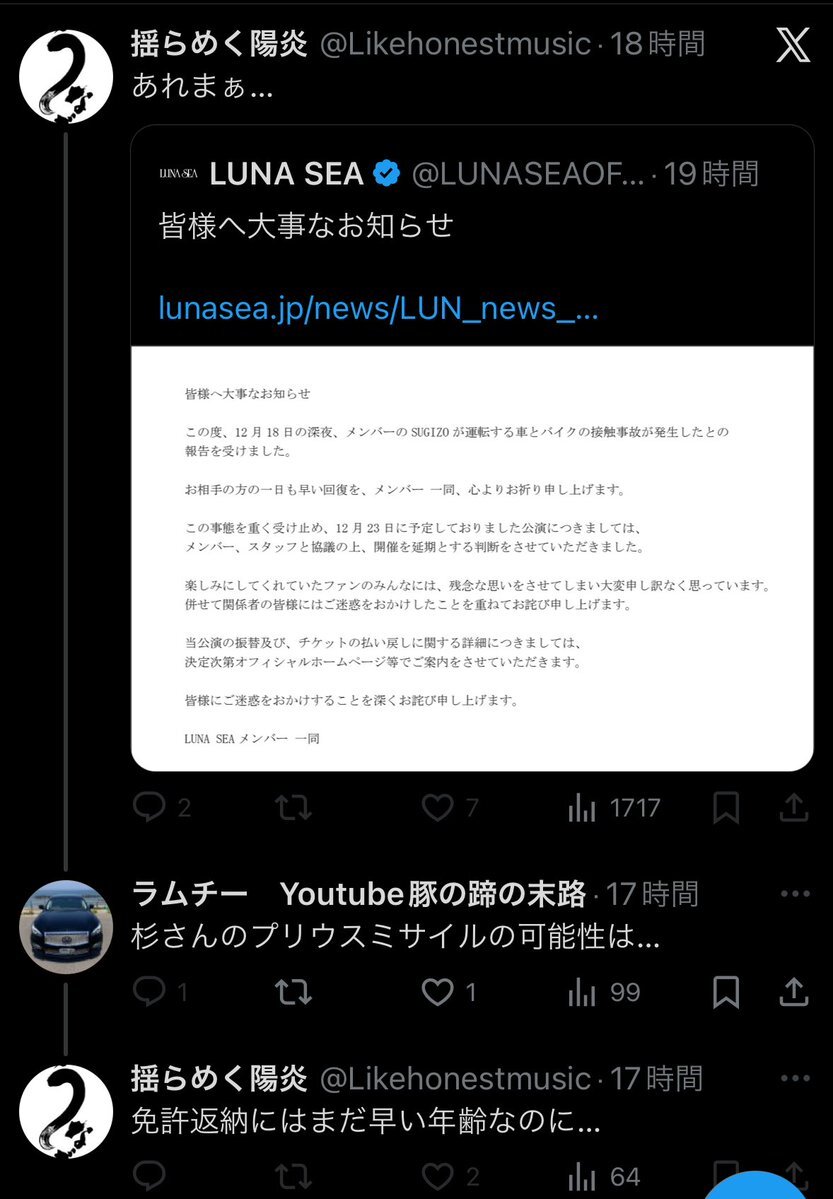Image resolution: width=833 pixels, height=1199 pixels.
Task: Reply to the あれまぁ… tweet
Action: tap(149, 807)
